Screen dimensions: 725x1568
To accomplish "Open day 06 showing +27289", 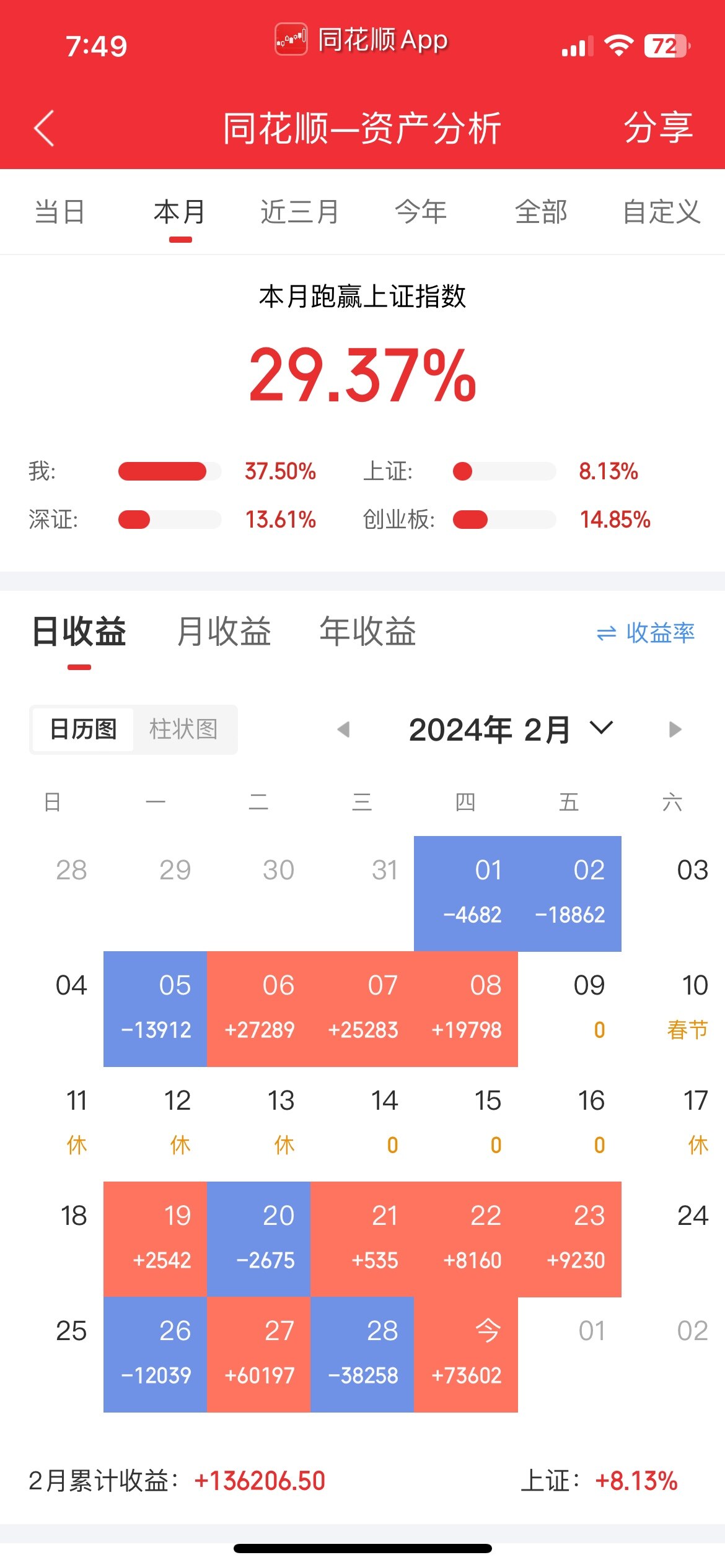I will 258,1009.
